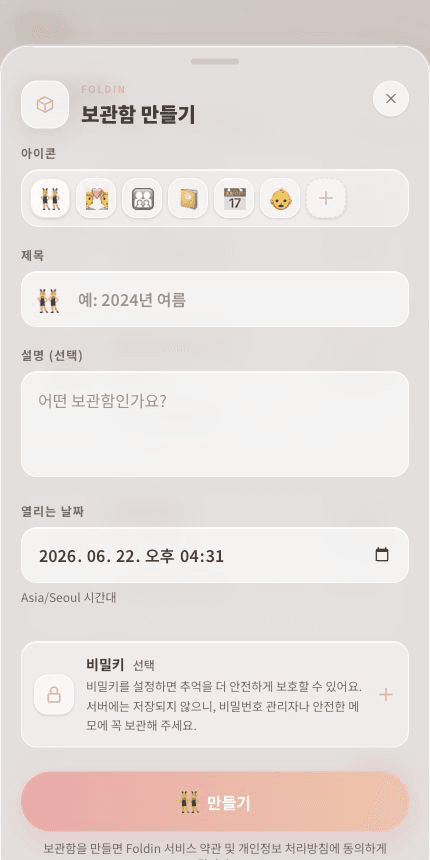Pick the family silhouette emoji icon
430x860 pixels.
click(x=142, y=198)
